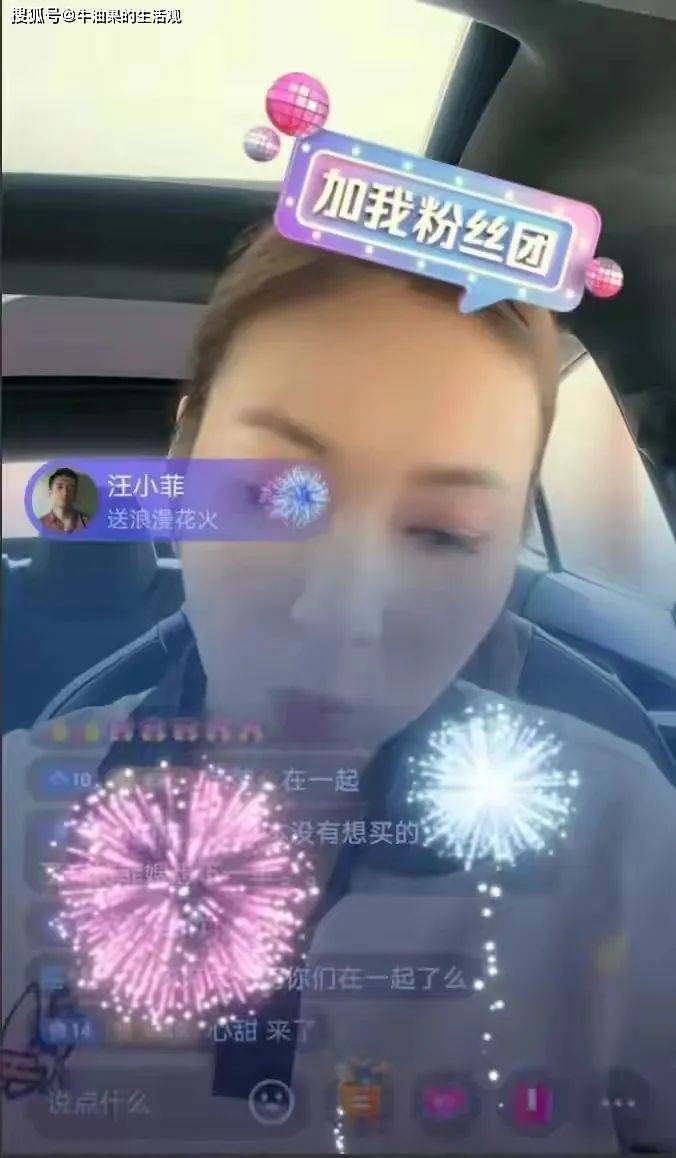Viewport: 676px width, 1158px height.
Task: Open the gift panel icon
Action: (x=532, y=1103)
